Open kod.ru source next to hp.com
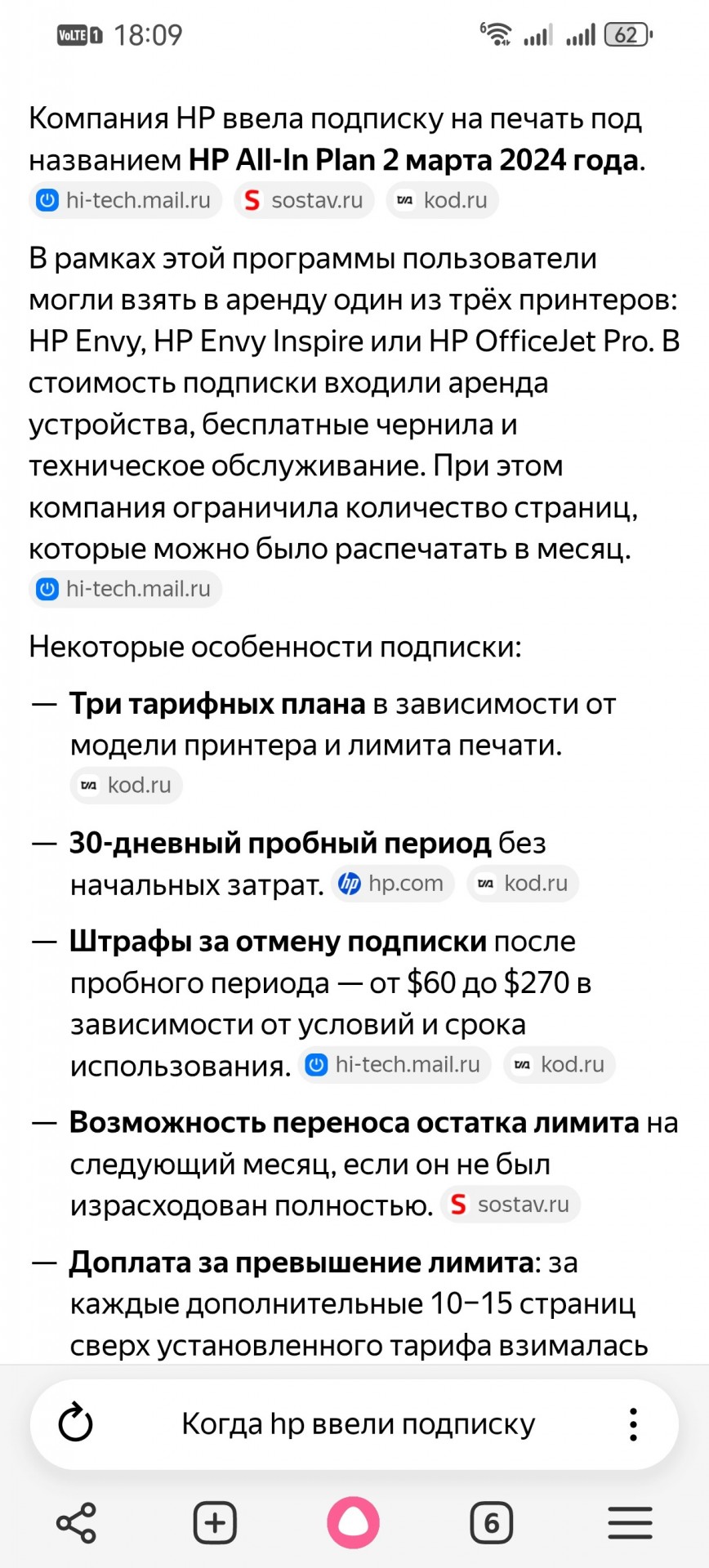The width and height of the screenshot is (709, 1568). 523,884
